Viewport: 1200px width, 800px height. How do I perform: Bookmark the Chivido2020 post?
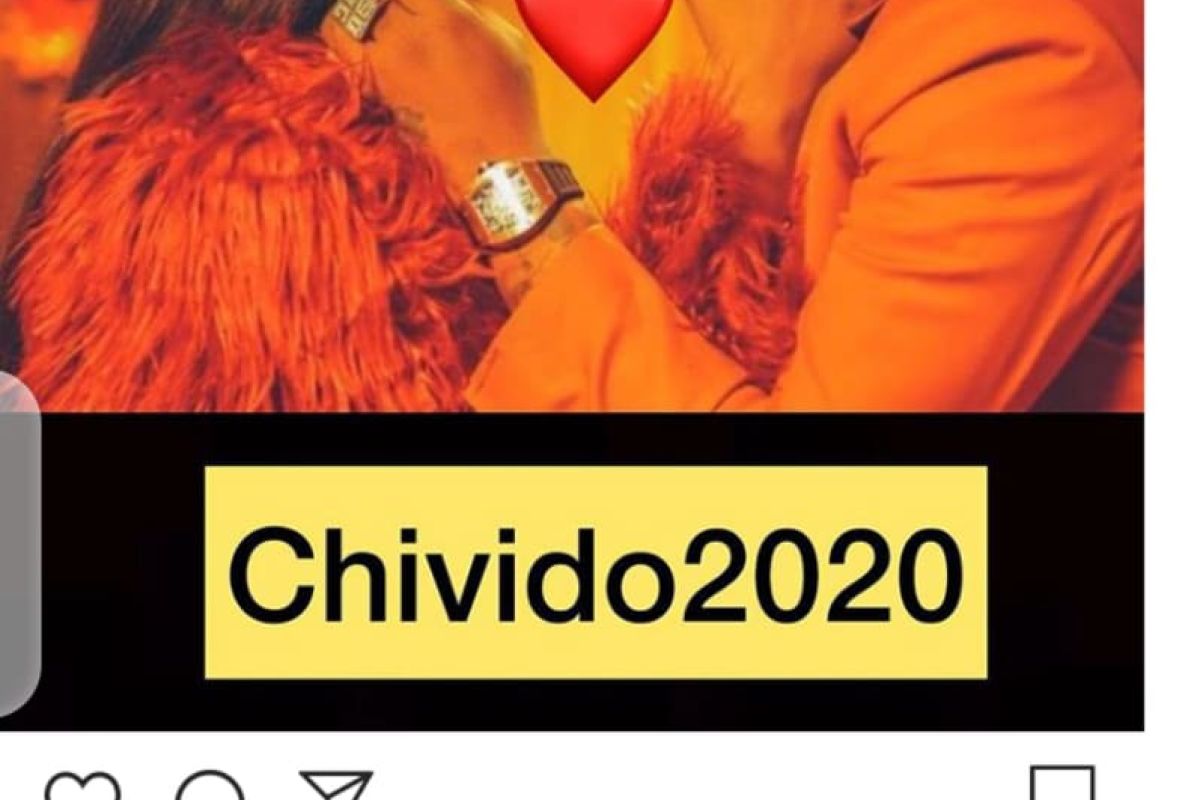pos(1062,786)
